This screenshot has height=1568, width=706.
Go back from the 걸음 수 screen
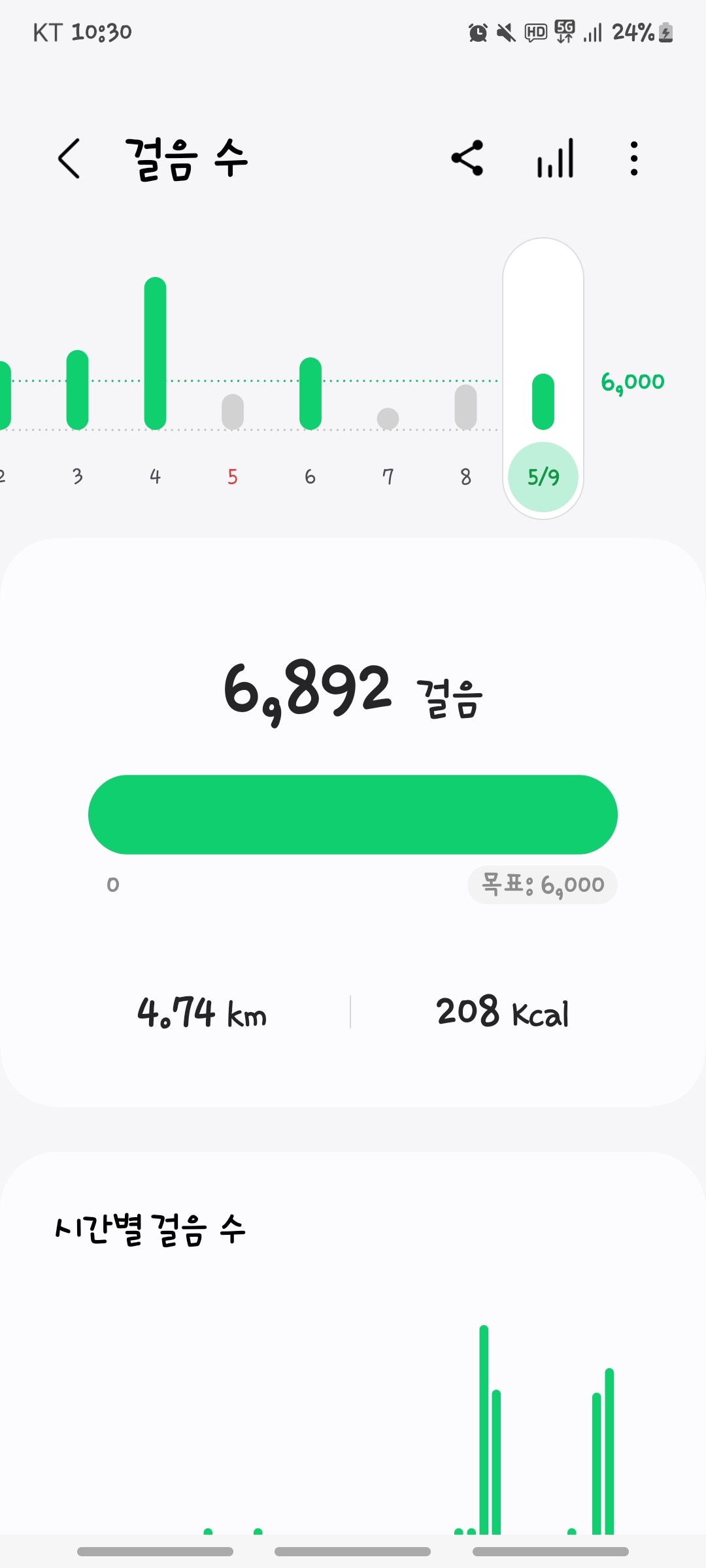click(x=69, y=159)
